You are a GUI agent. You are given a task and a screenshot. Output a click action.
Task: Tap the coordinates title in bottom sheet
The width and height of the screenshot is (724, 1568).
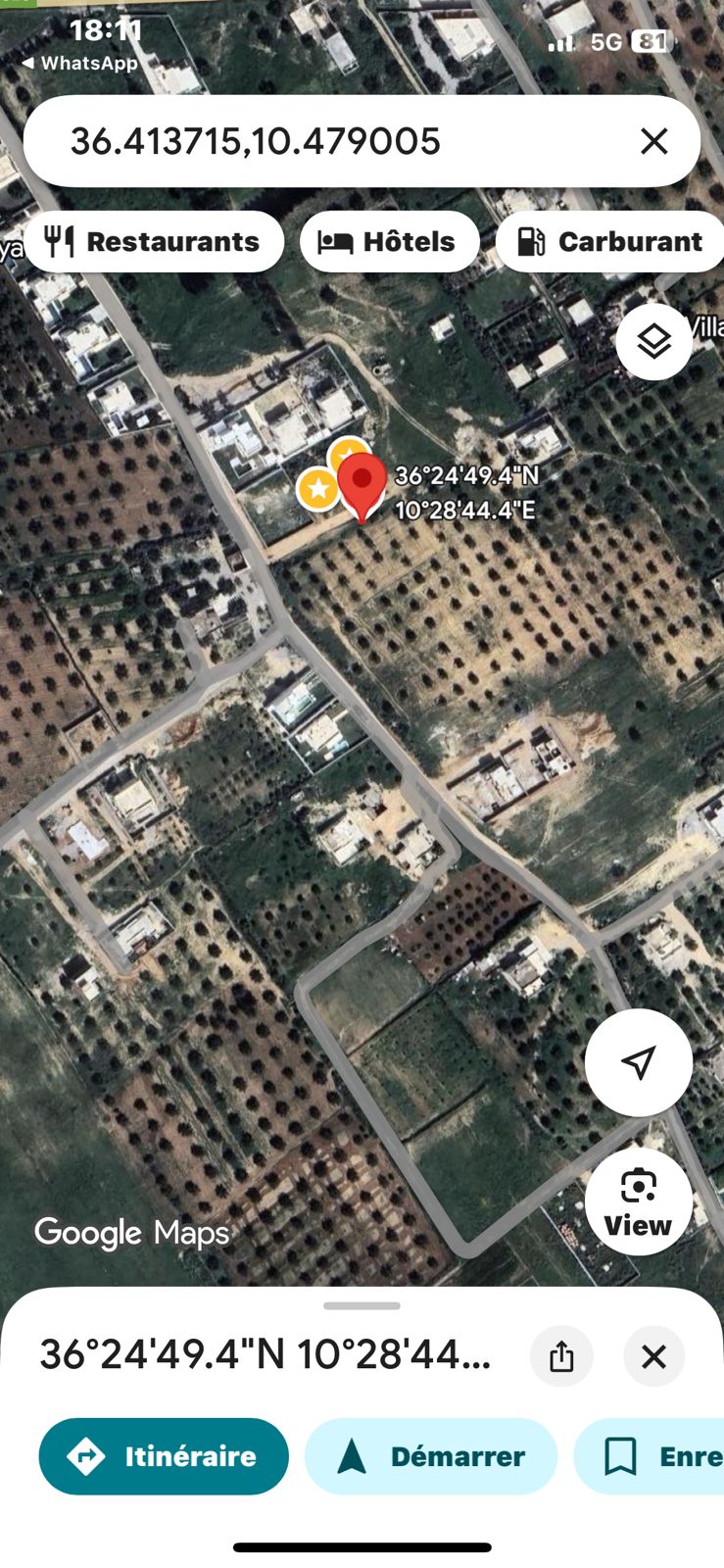pos(265,1356)
